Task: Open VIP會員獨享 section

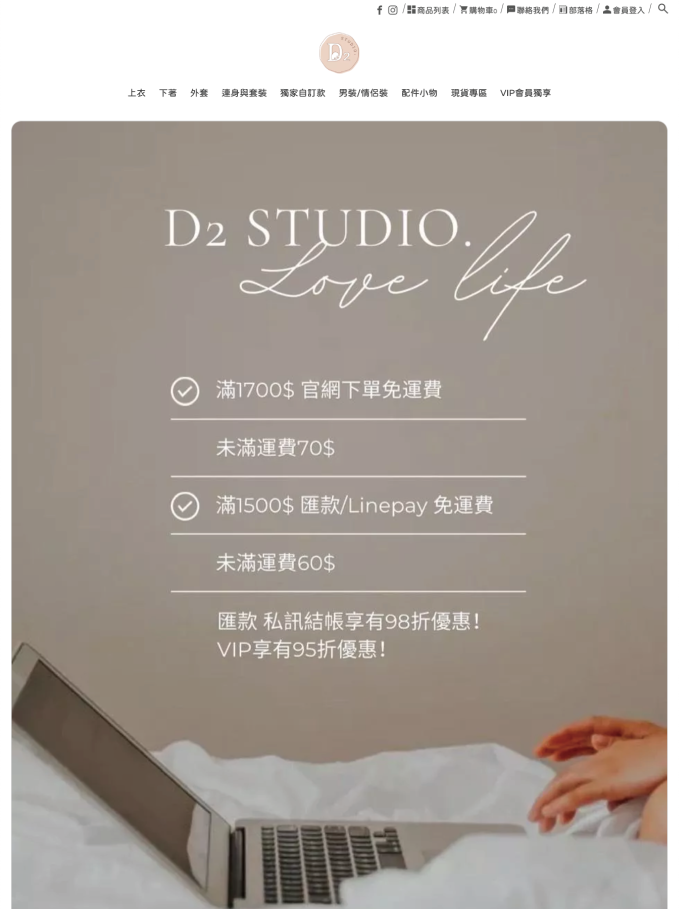Action: [525, 93]
